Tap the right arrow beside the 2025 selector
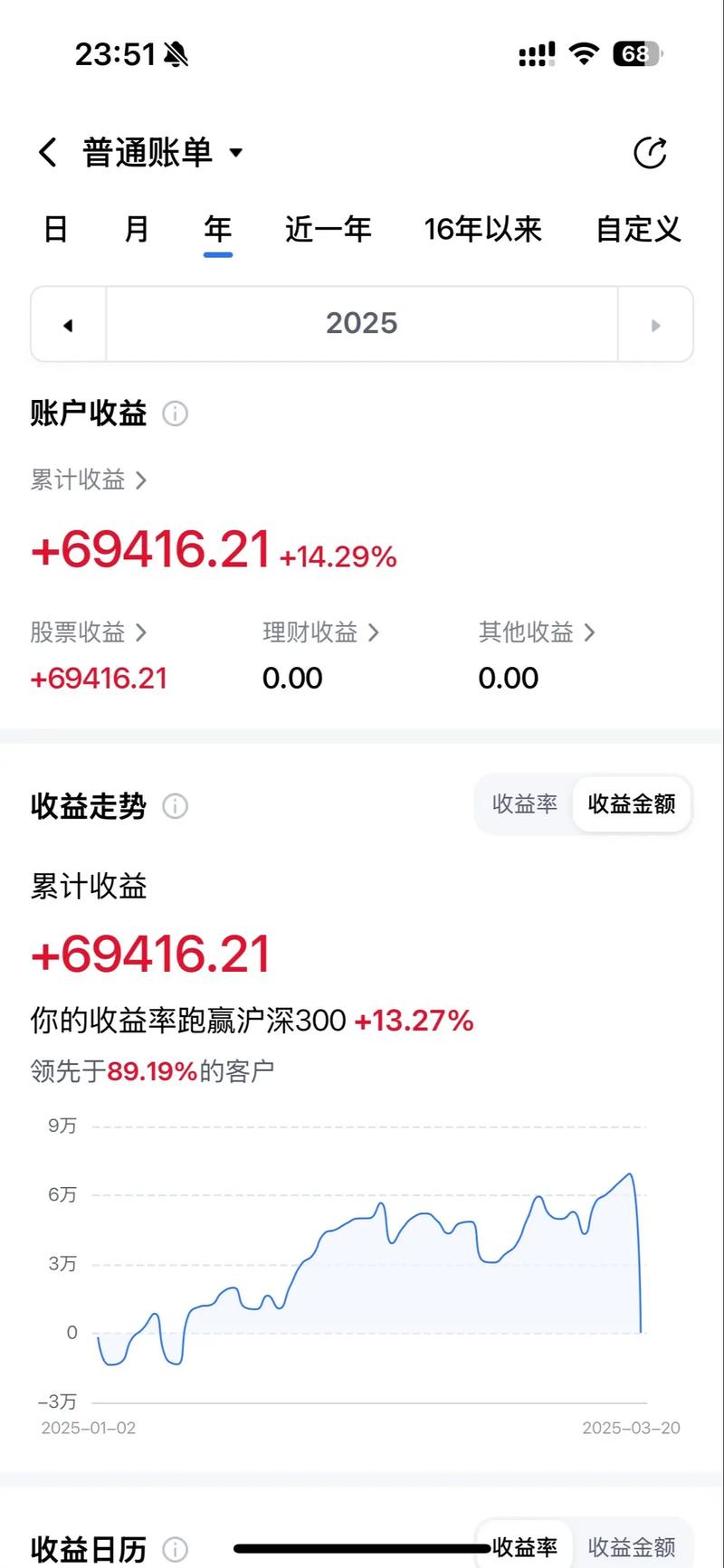 (655, 324)
